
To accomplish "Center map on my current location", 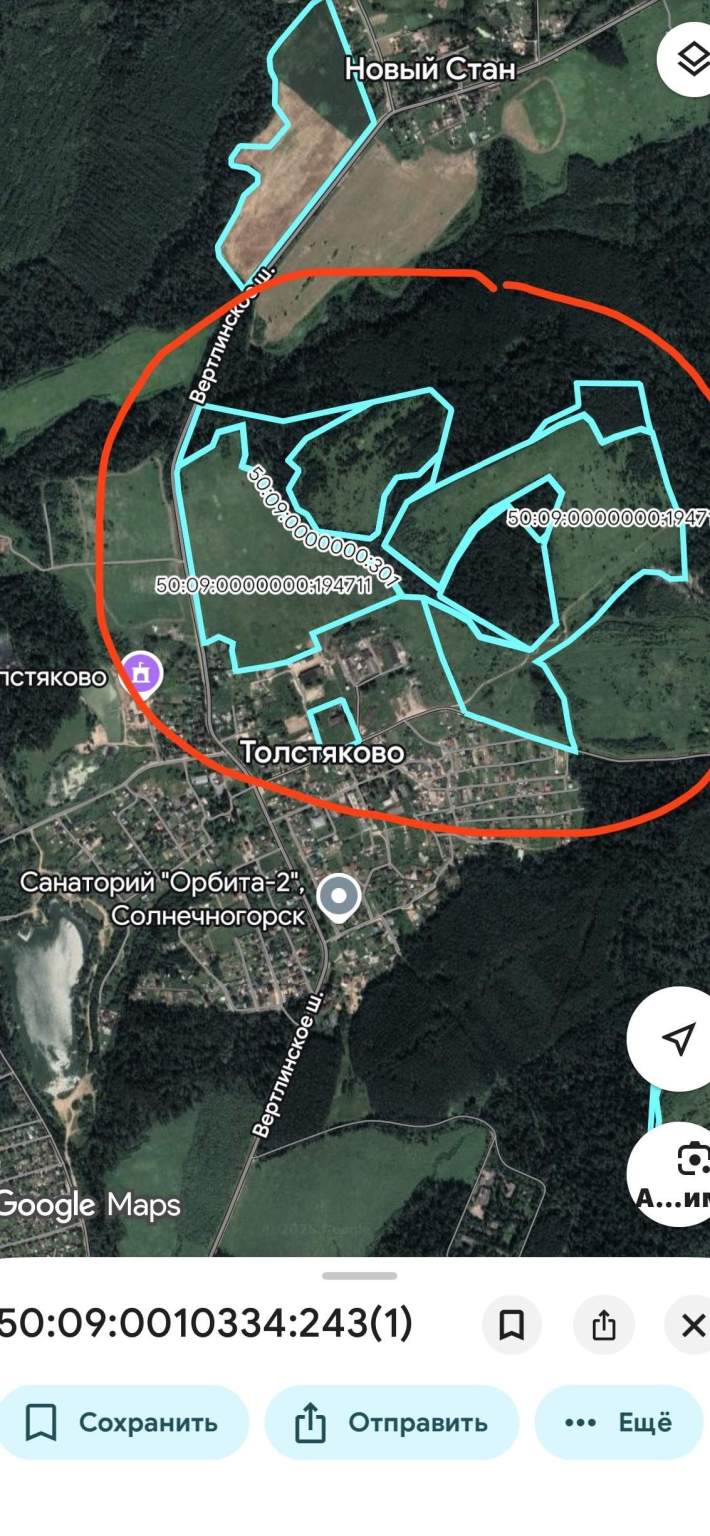I will 678,1038.
